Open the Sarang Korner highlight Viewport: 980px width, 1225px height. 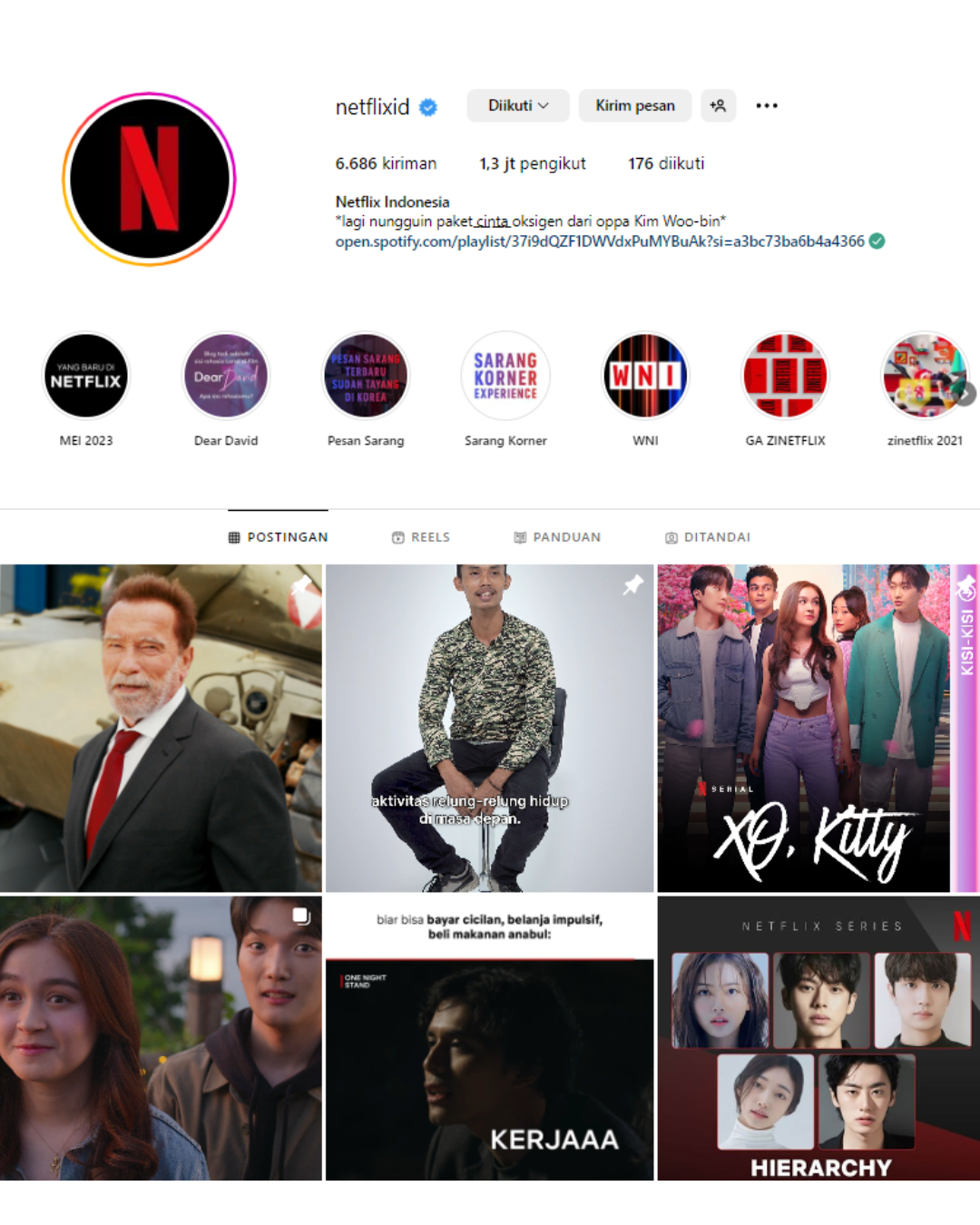505,376
